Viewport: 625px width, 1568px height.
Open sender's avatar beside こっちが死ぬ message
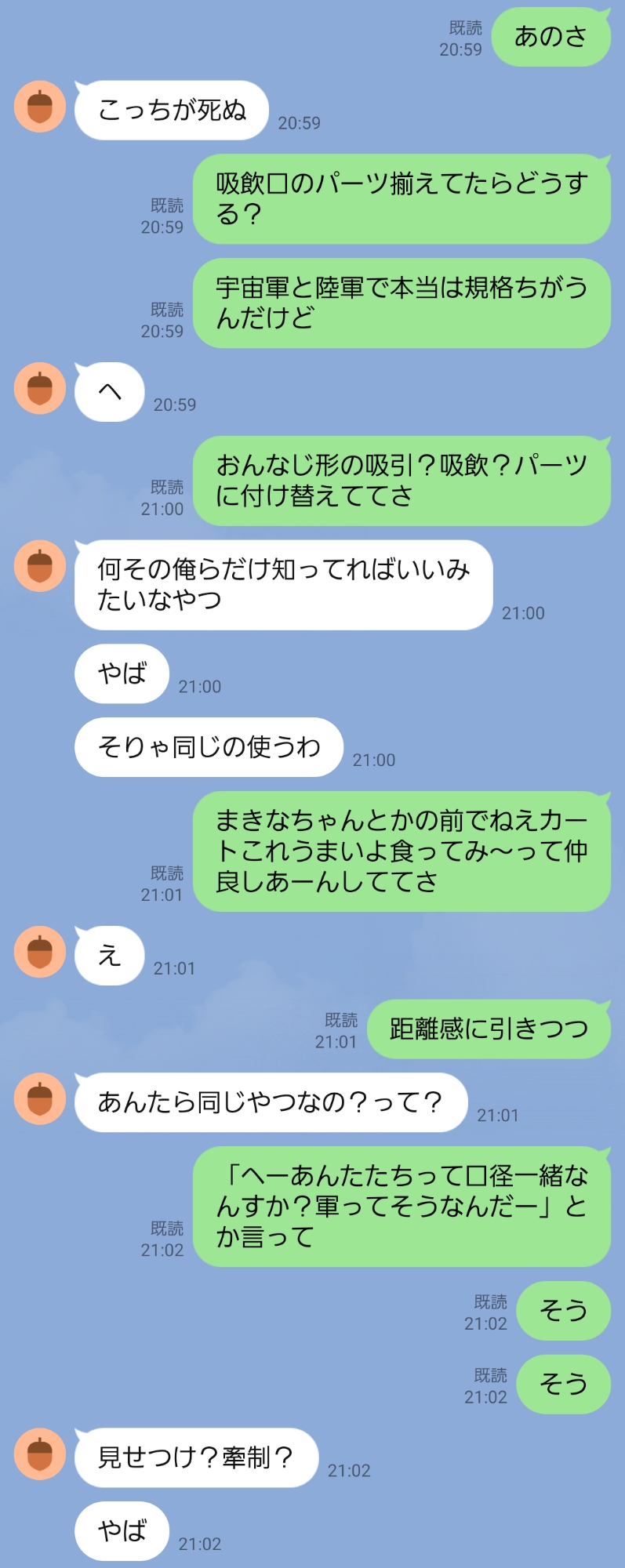click(x=40, y=107)
